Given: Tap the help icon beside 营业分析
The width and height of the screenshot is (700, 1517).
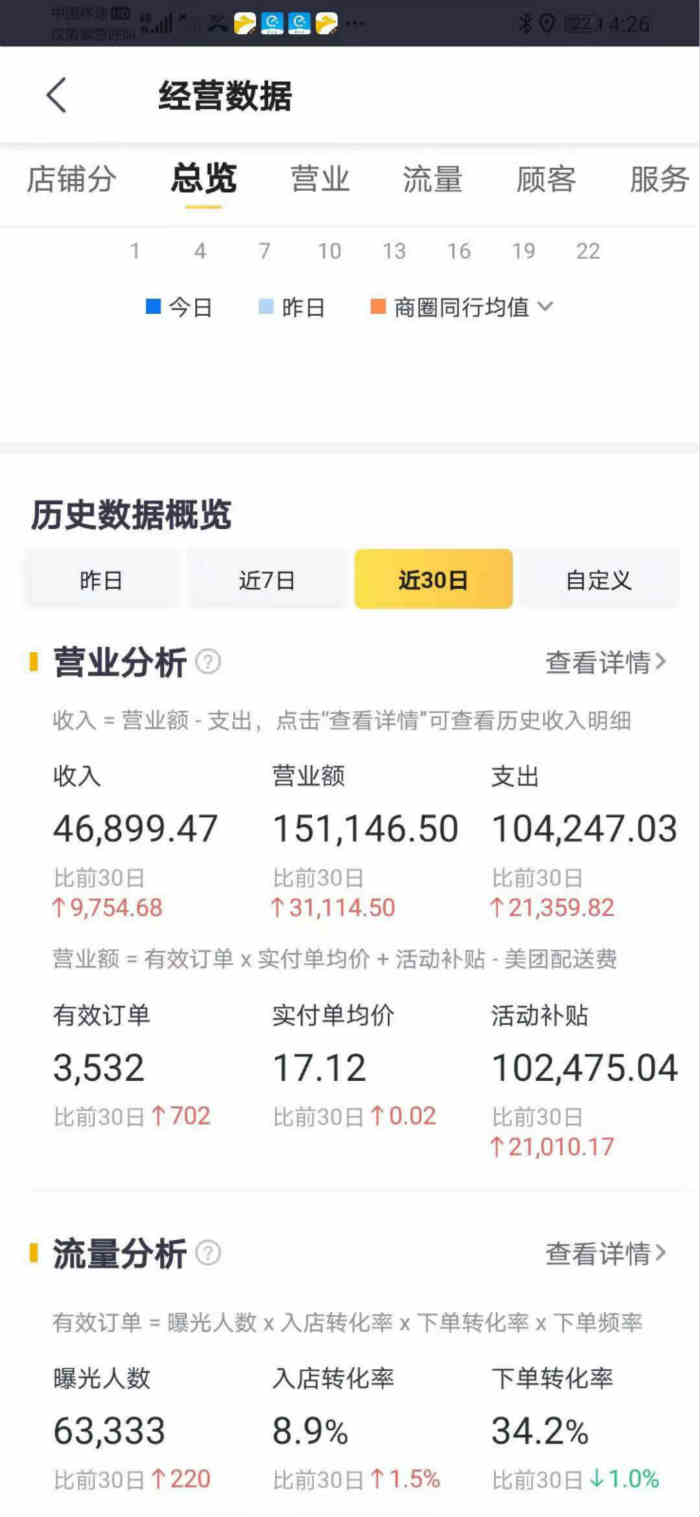Looking at the screenshot, I should (208, 662).
